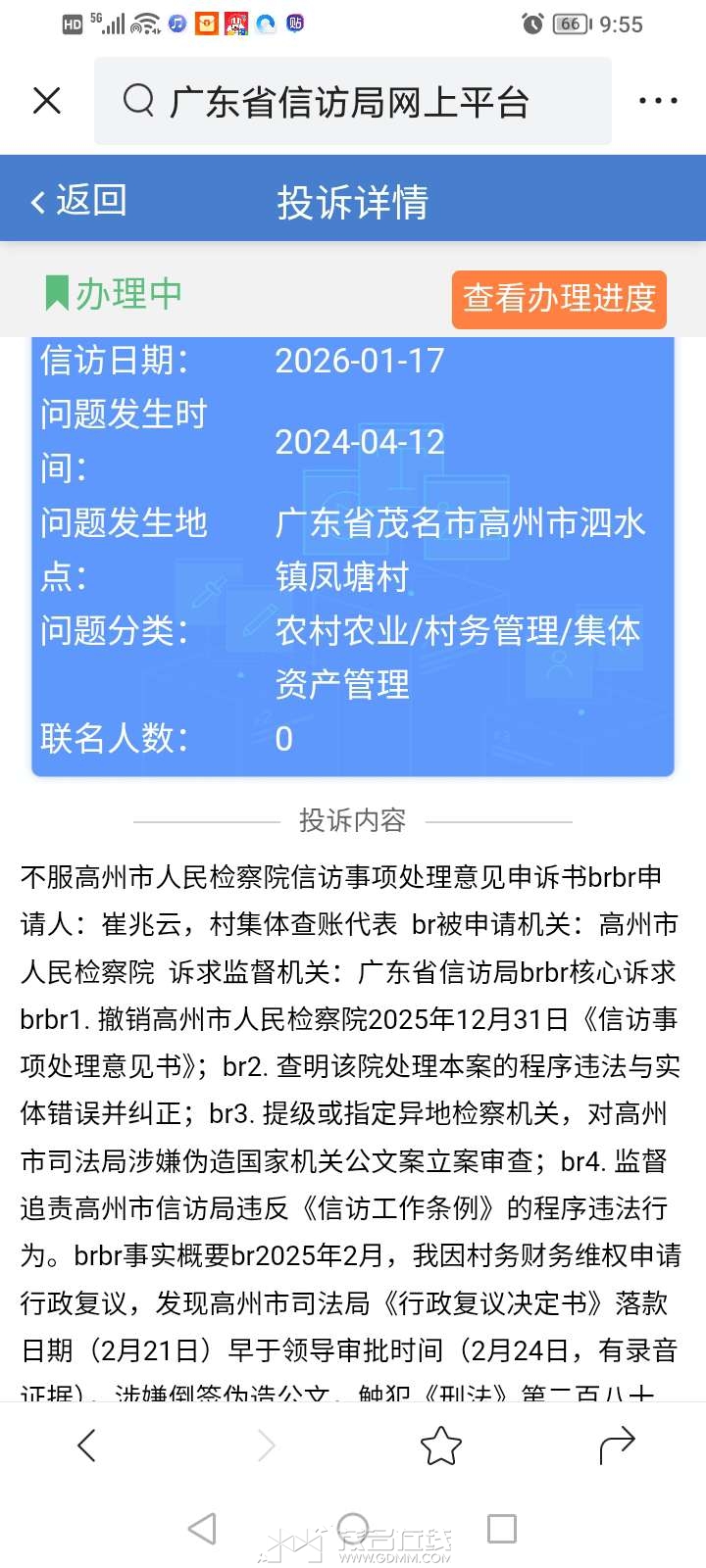
Task: Go to previous page in browser toolbar
Action: (x=87, y=1445)
